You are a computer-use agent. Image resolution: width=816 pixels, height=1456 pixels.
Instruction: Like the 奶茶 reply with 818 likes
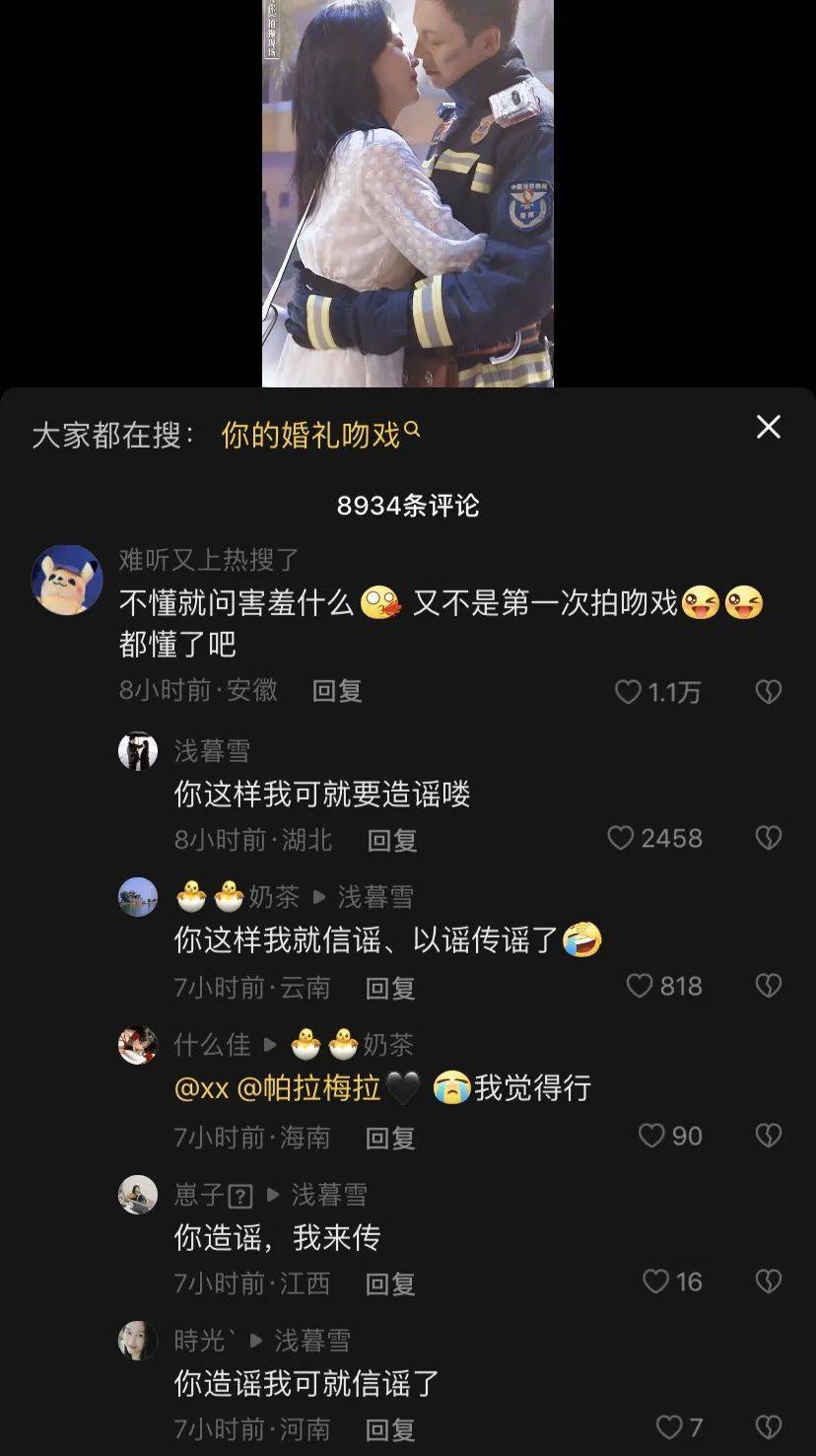(x=641, y=986)
